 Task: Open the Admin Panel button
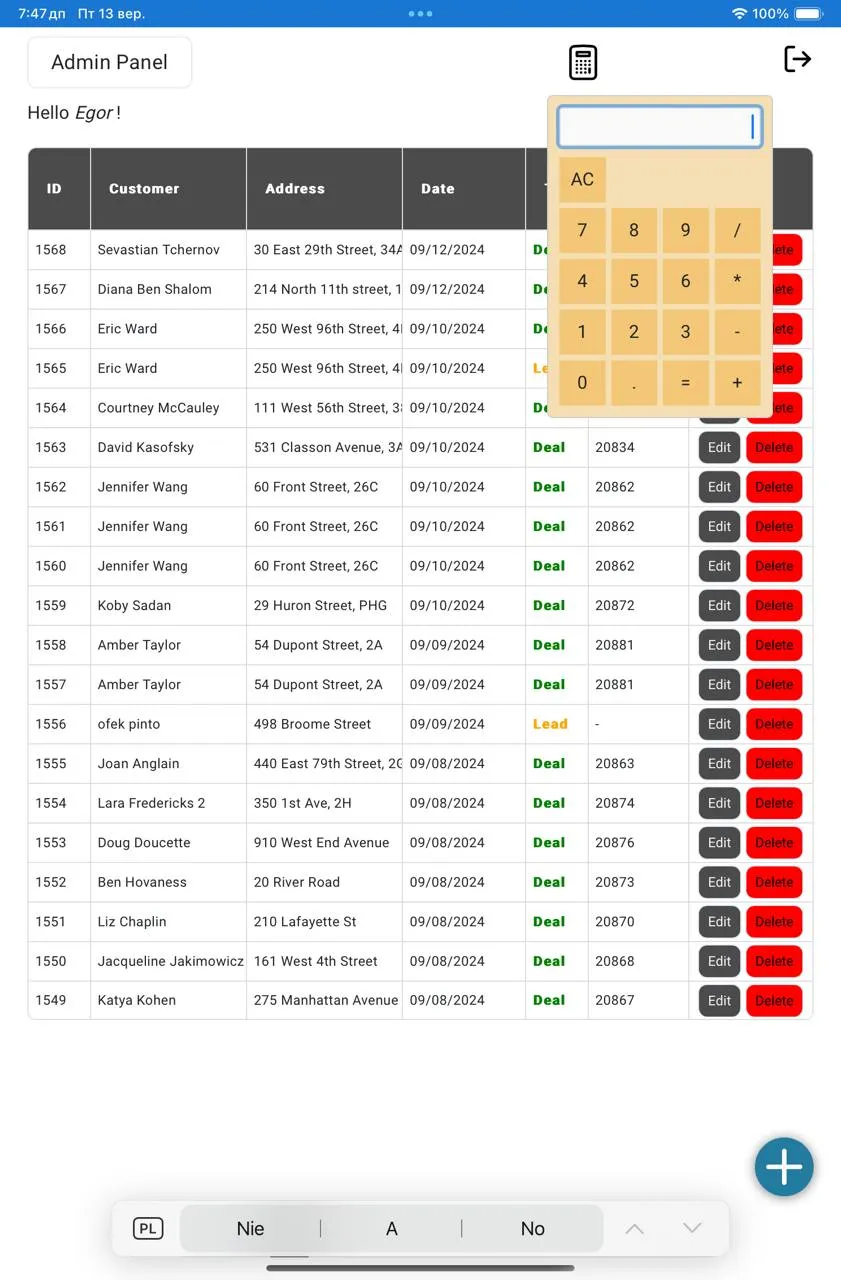pyautogui.click(x=109, y=62)
